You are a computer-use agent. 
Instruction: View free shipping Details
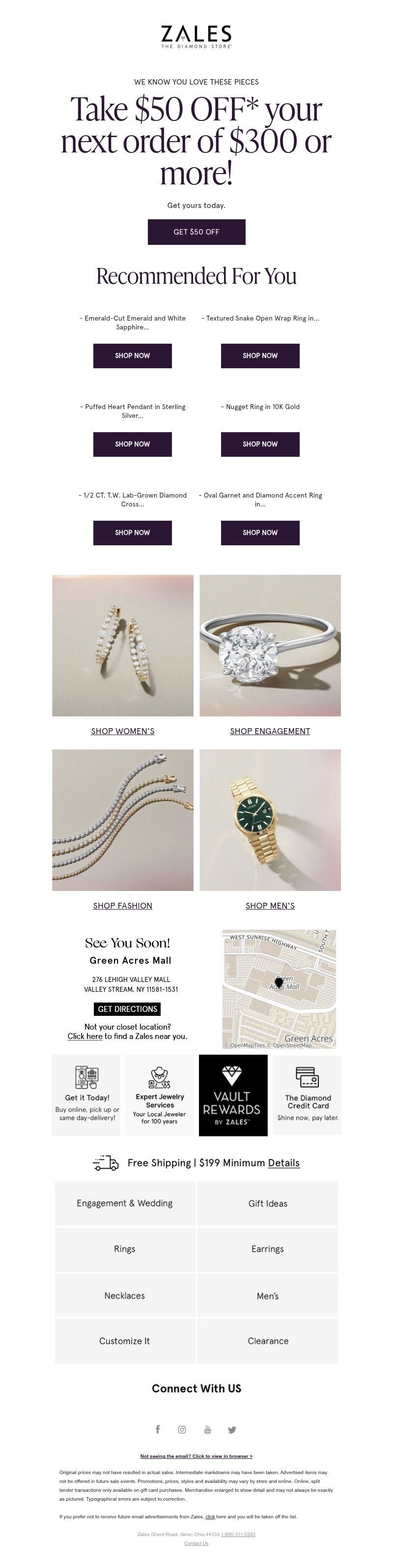pos(283,1163)
